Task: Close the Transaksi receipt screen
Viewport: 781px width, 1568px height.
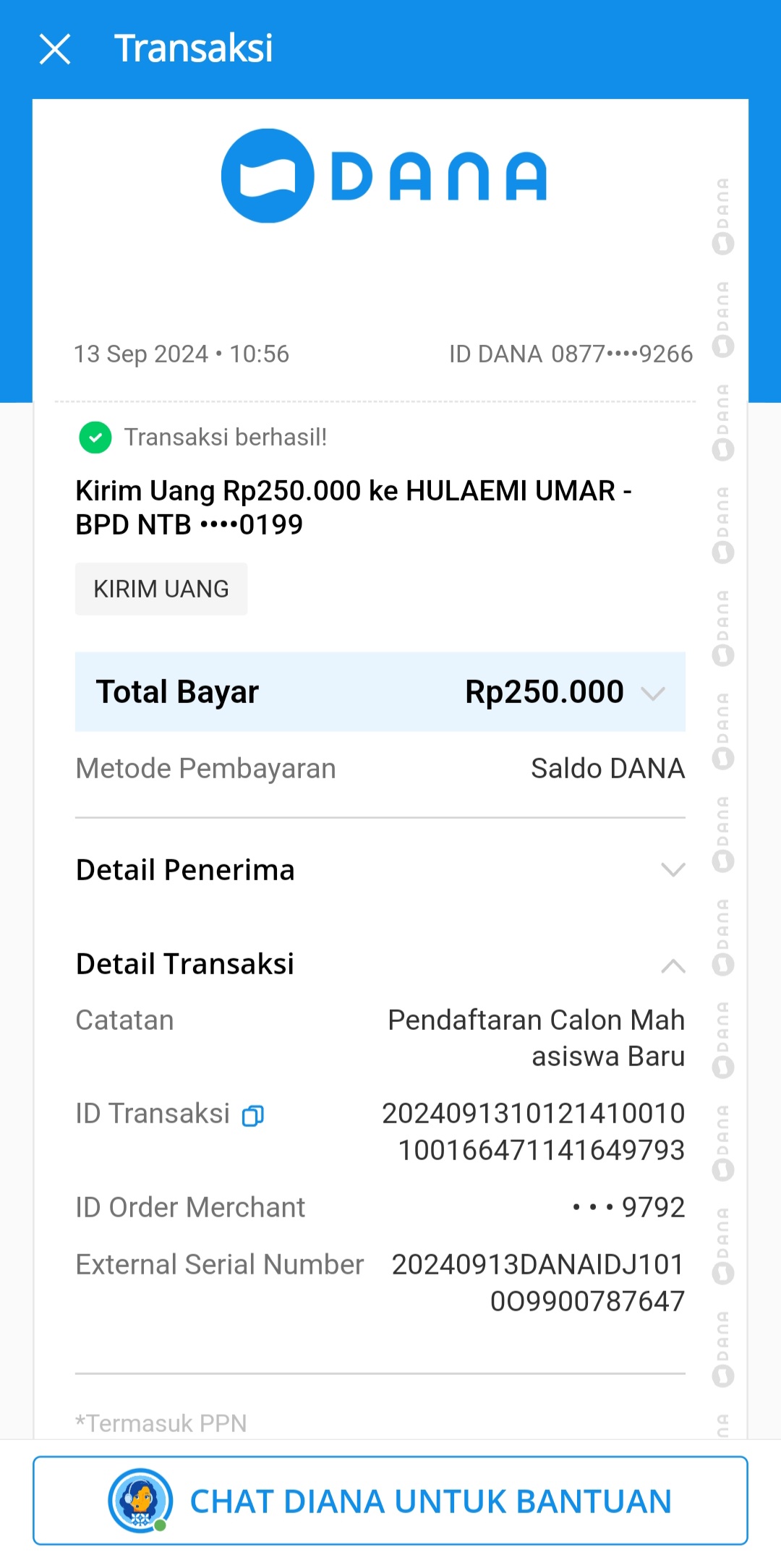Action: tap(55, 49)
